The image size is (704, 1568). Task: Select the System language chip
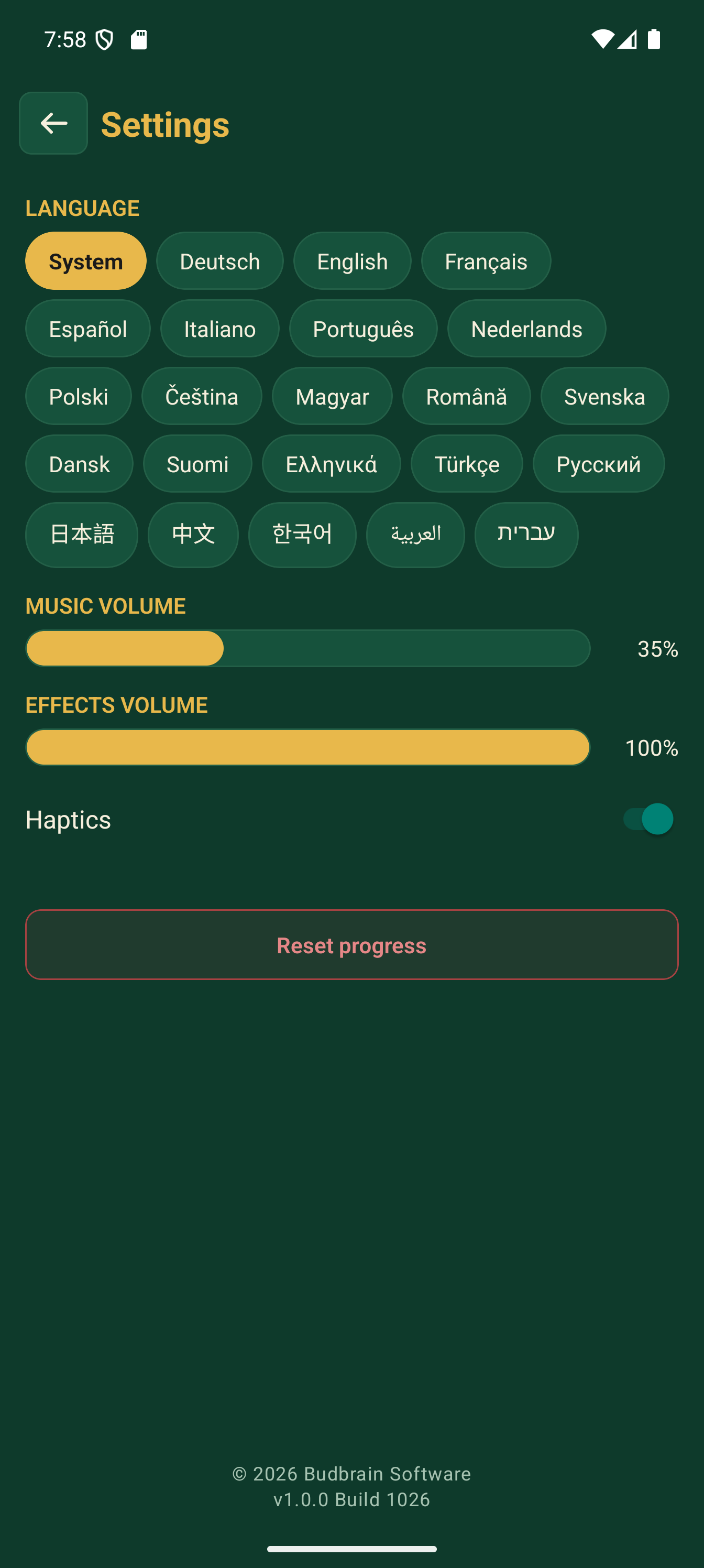point(86,261)
